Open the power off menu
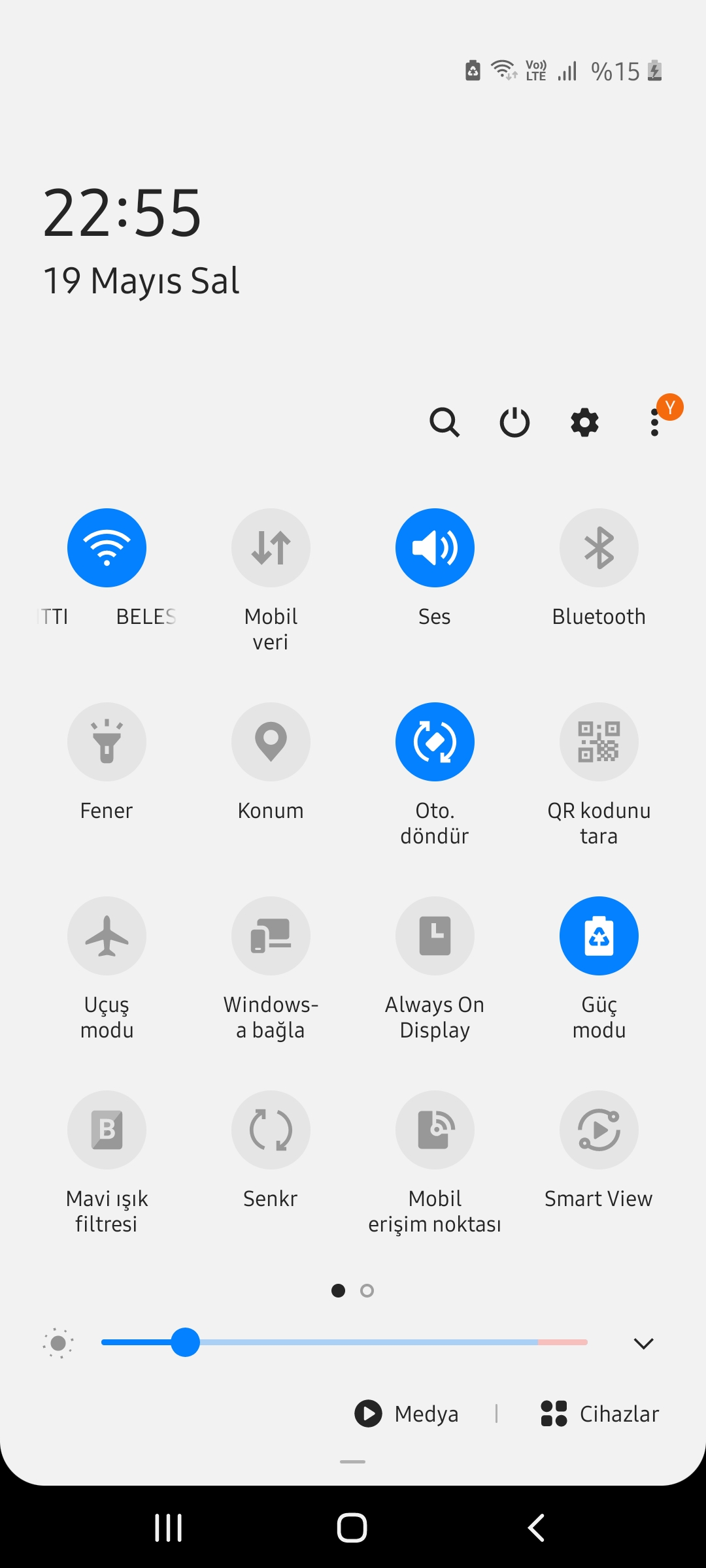Image resolution: width=706 pixels, height=1568 pixels. click(x=514, y=423)
